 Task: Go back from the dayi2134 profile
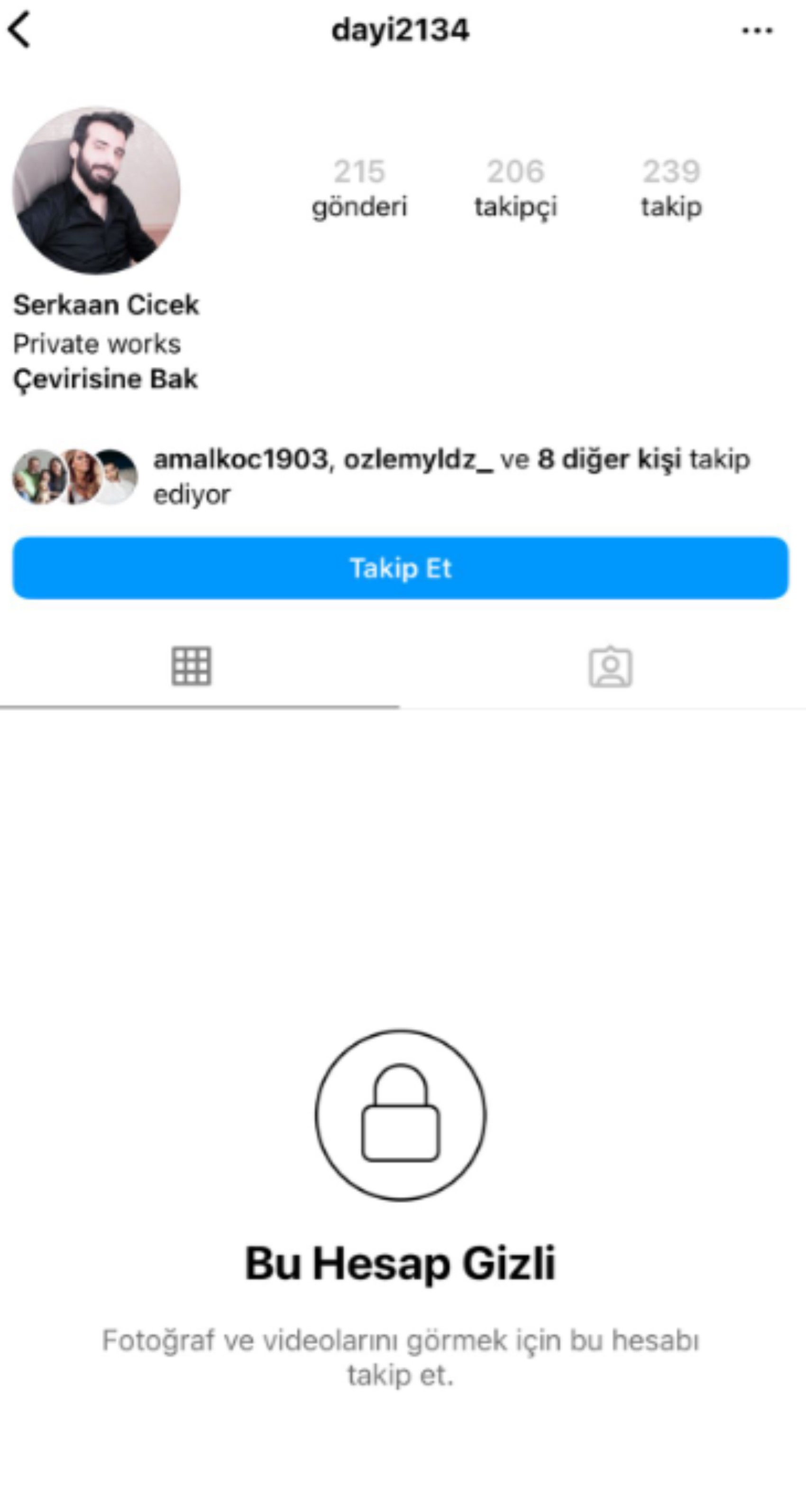click(x=19, y=30)
